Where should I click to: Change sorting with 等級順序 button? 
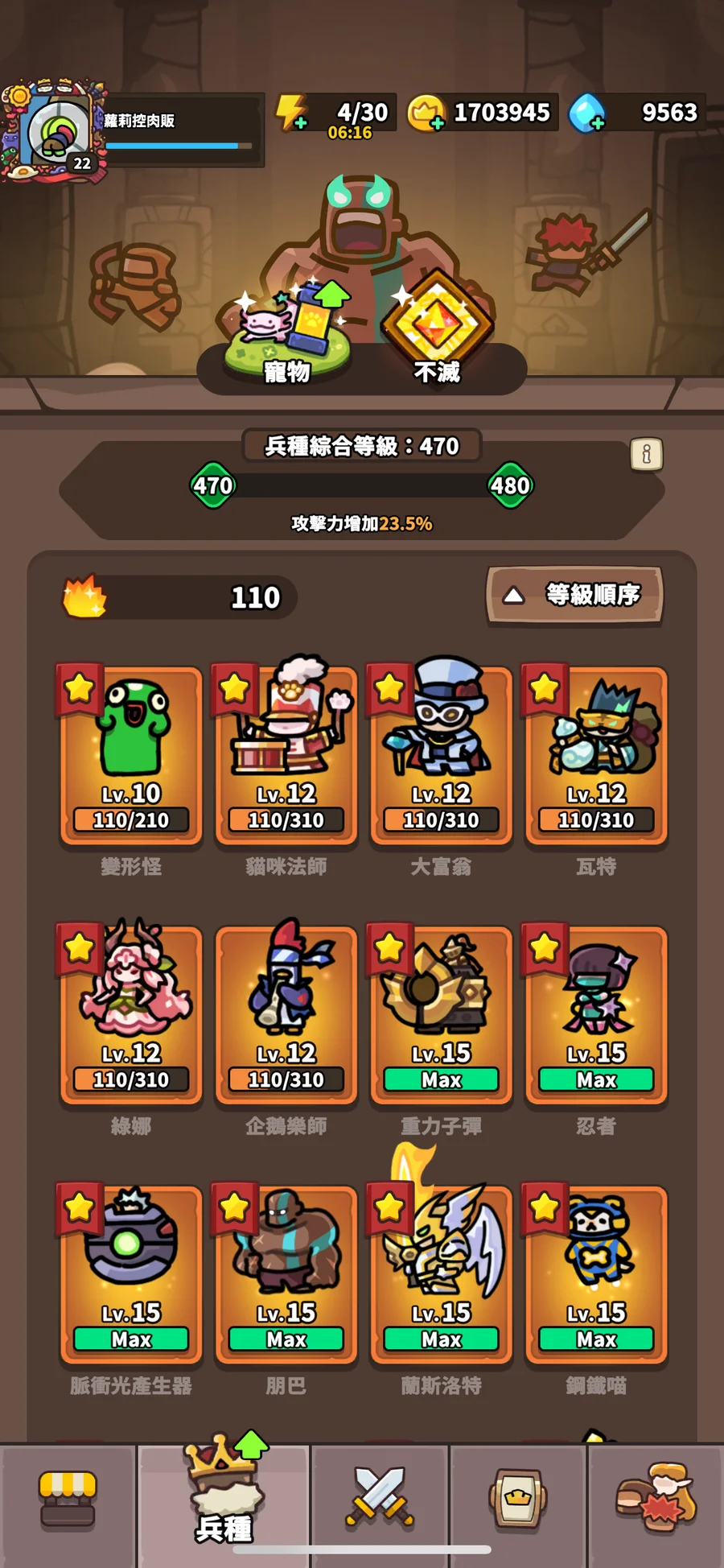[574, 596]
